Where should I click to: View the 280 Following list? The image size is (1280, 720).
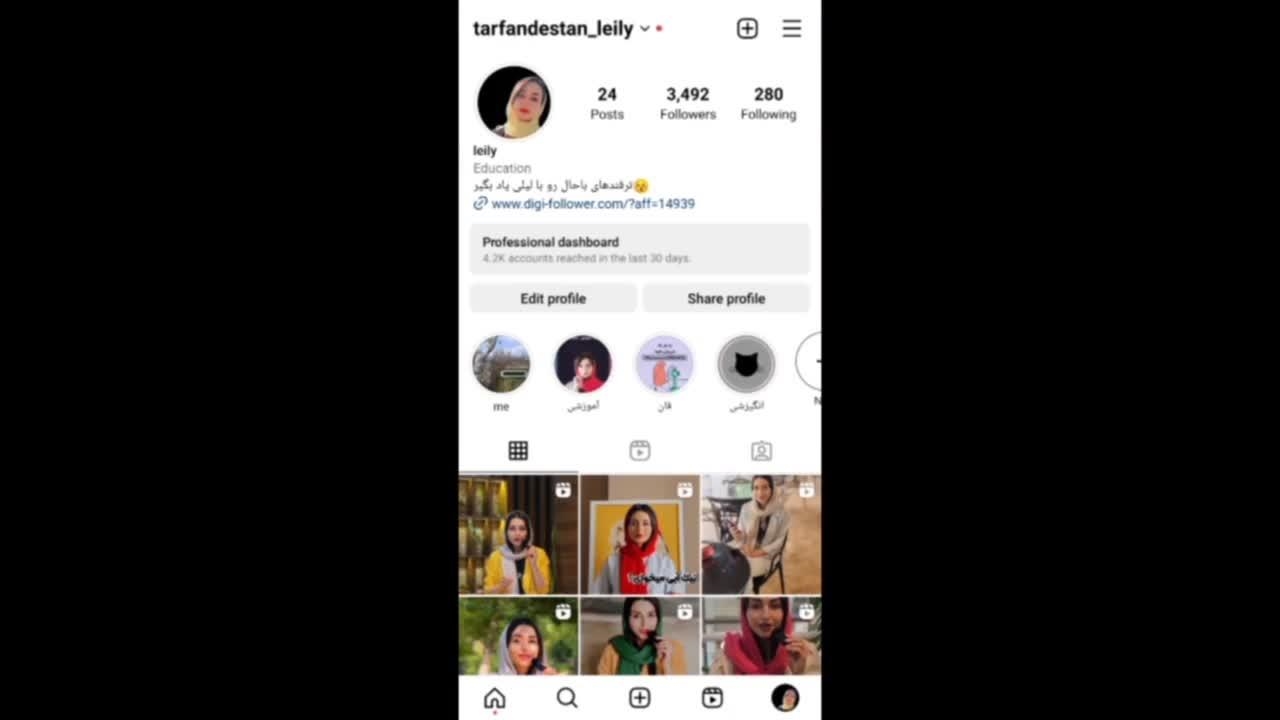tap(768, 103)
